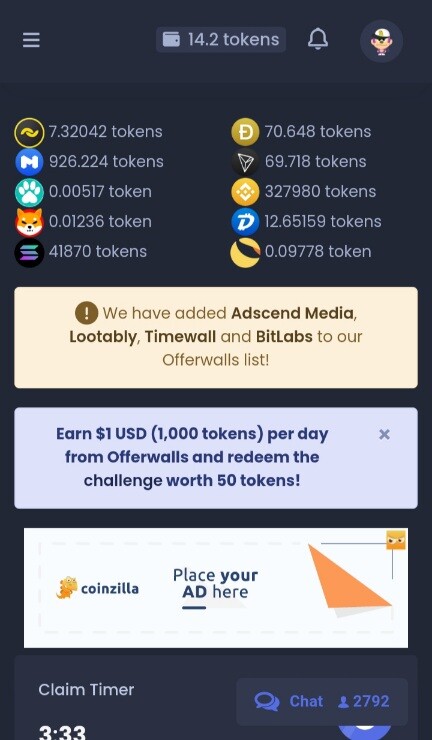Dismiss the Earn $1 USD challenge banner
Screen dimensions: 432x740
384,434
